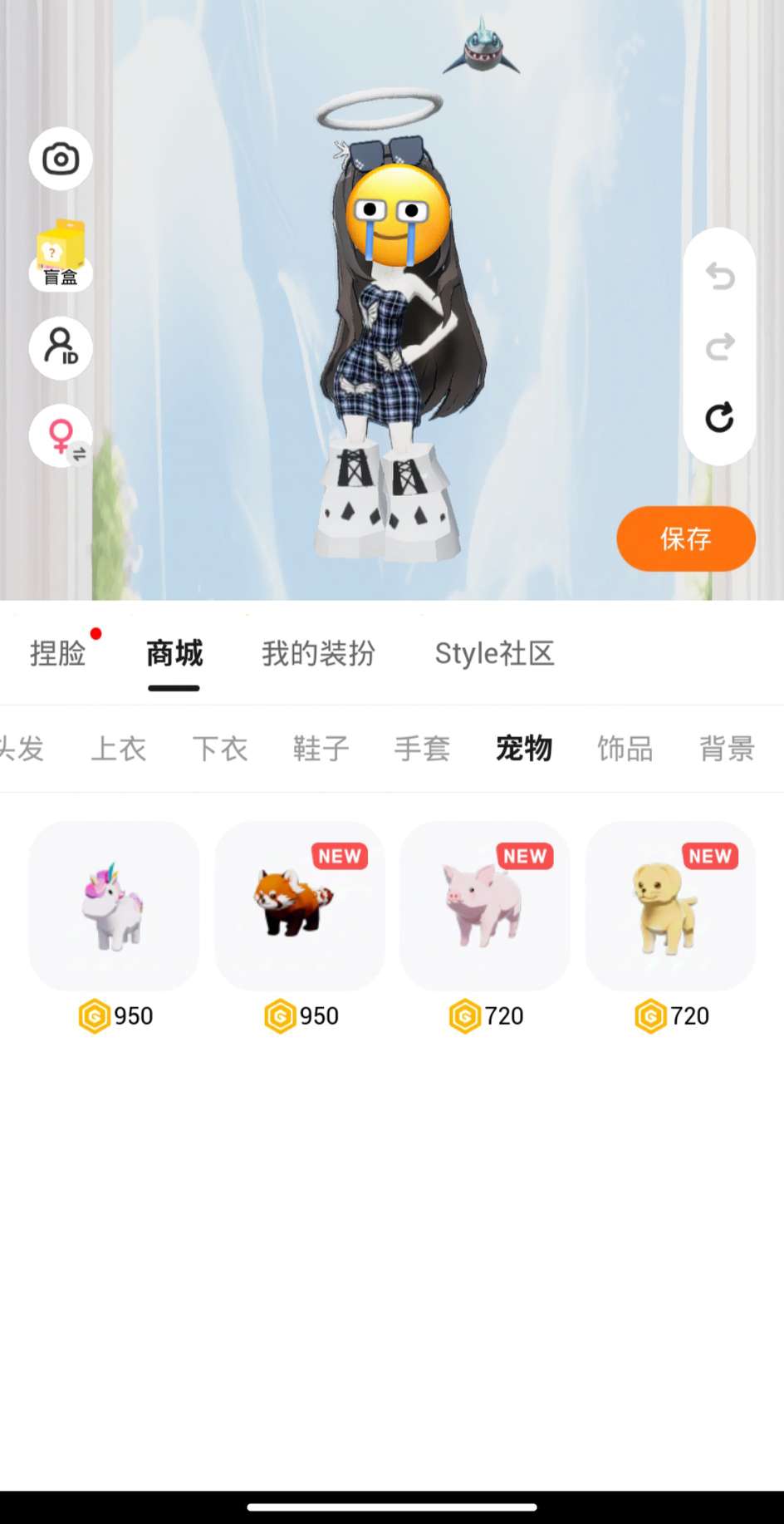Reset the avatar with the refresh icon
Viewport: 784px width, 1524px height.
point(719,417)
